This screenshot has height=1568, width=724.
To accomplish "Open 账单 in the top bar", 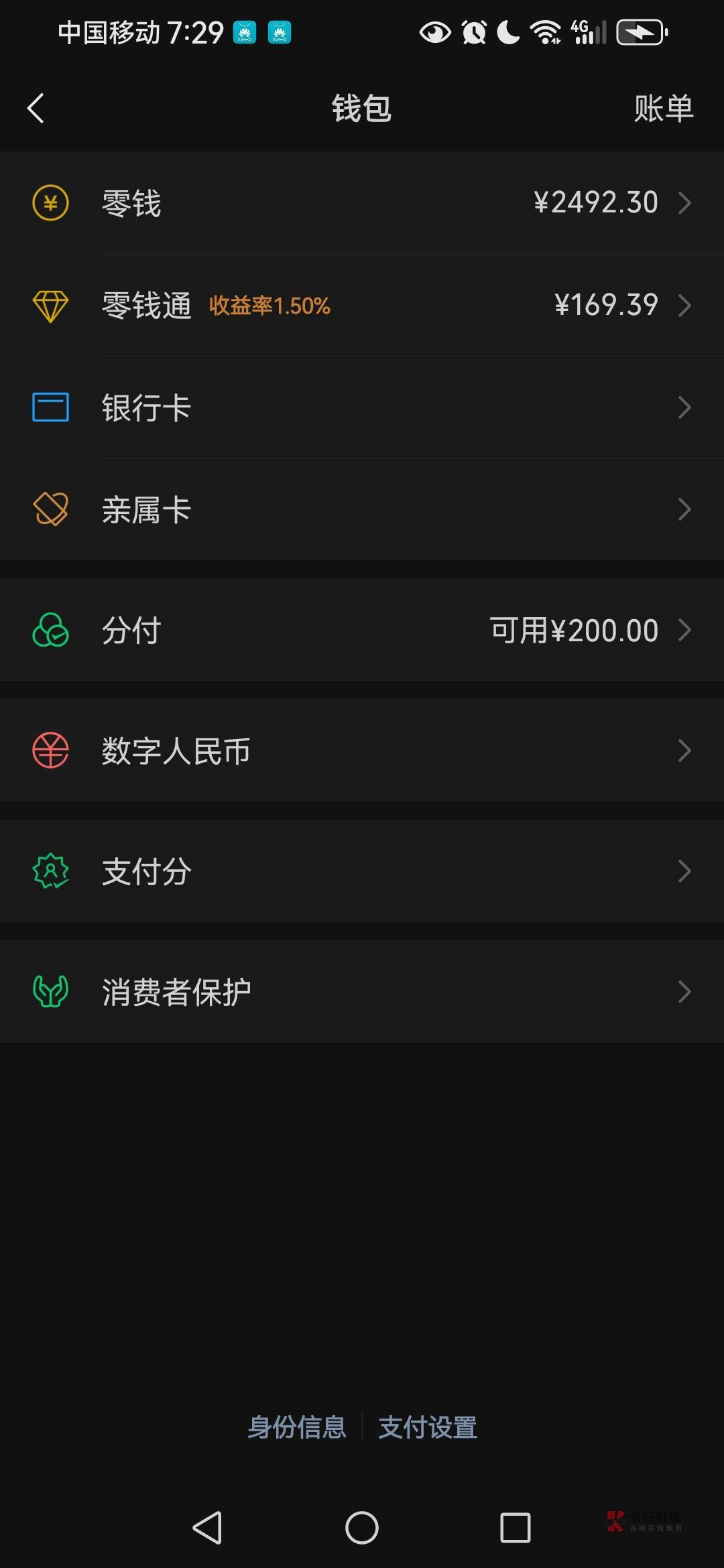I will [664, 109].
